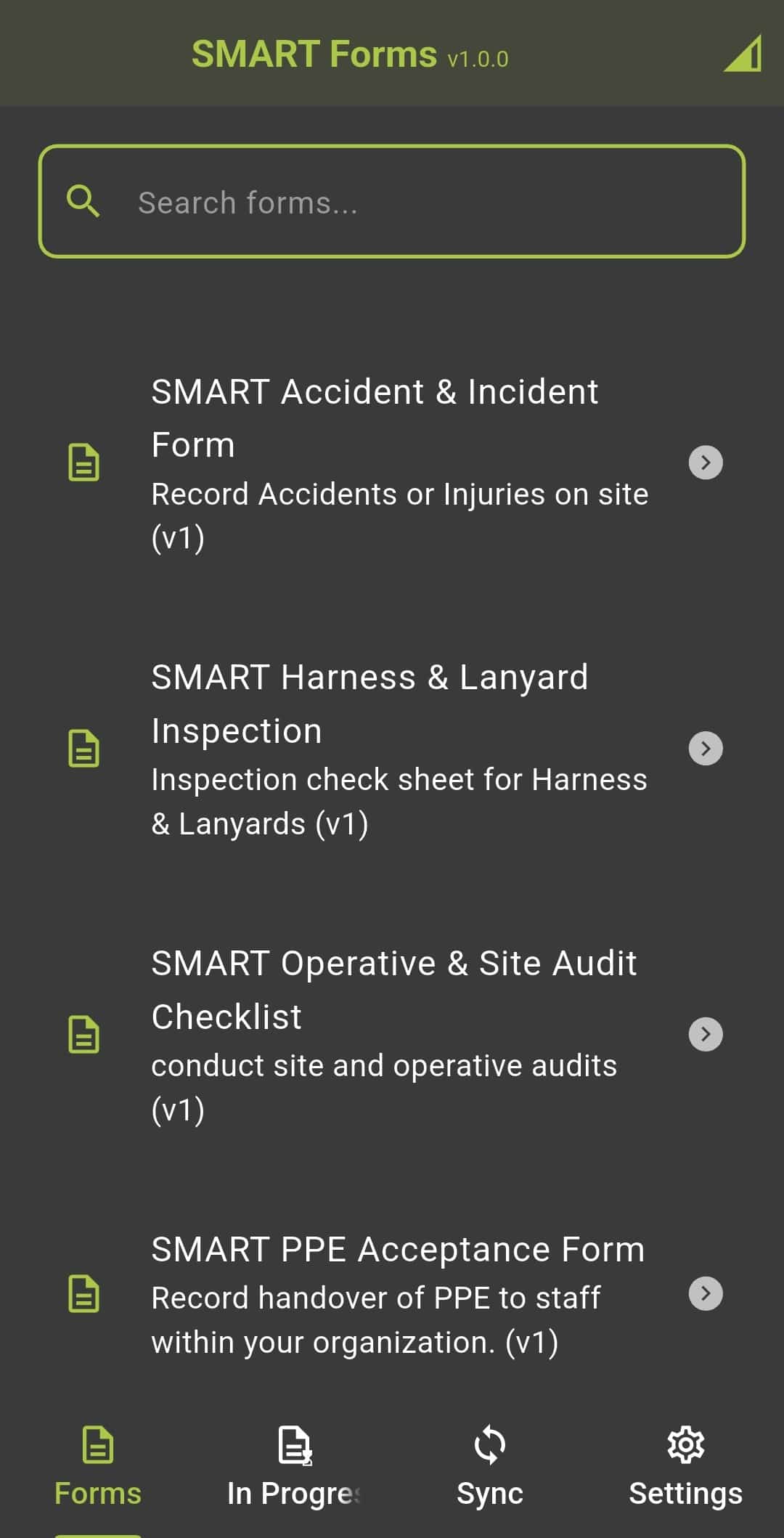This screenshot has height=1538, width=784.
Task: Tap the Search forms field
Action: click(392, 201)
